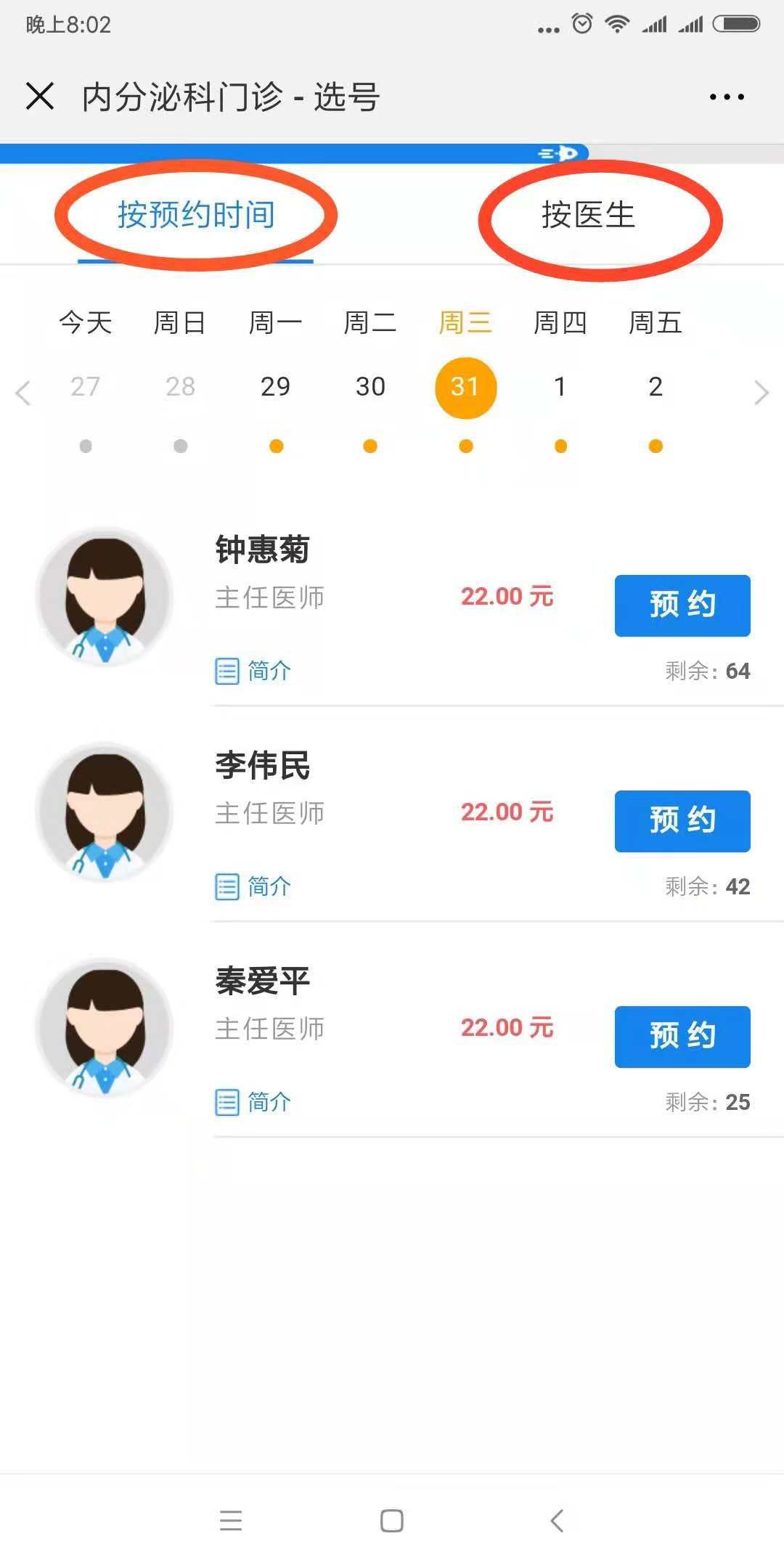View 简介 for 秦爱平
This screenshot has height=1568, width=784.
point(254,1102)
